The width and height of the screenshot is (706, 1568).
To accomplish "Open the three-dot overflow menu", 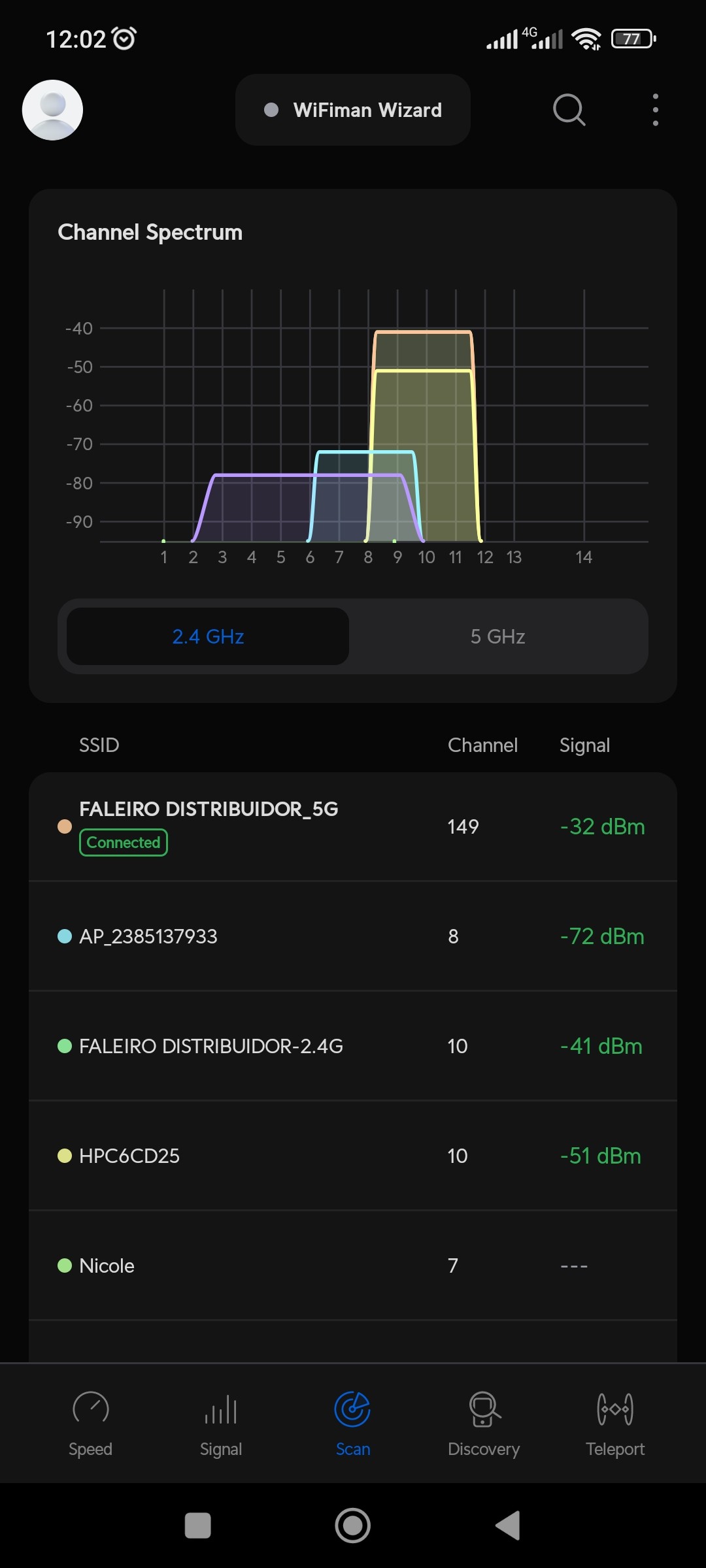I will 655,110.
